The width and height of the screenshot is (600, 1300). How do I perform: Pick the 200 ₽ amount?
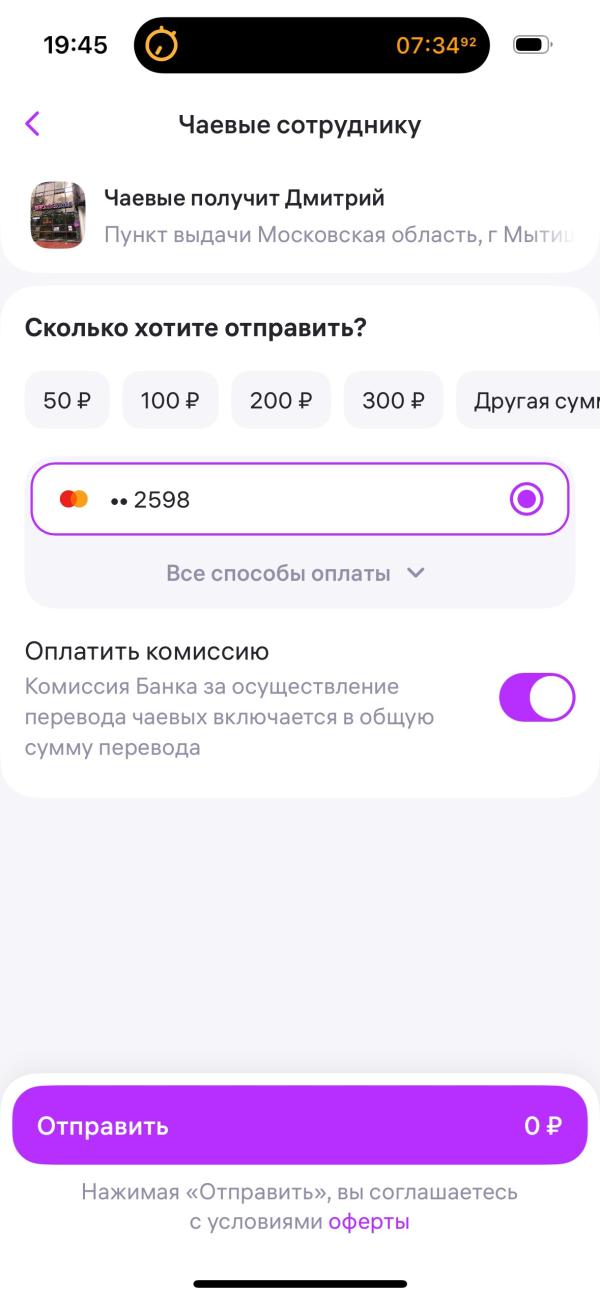281,401
